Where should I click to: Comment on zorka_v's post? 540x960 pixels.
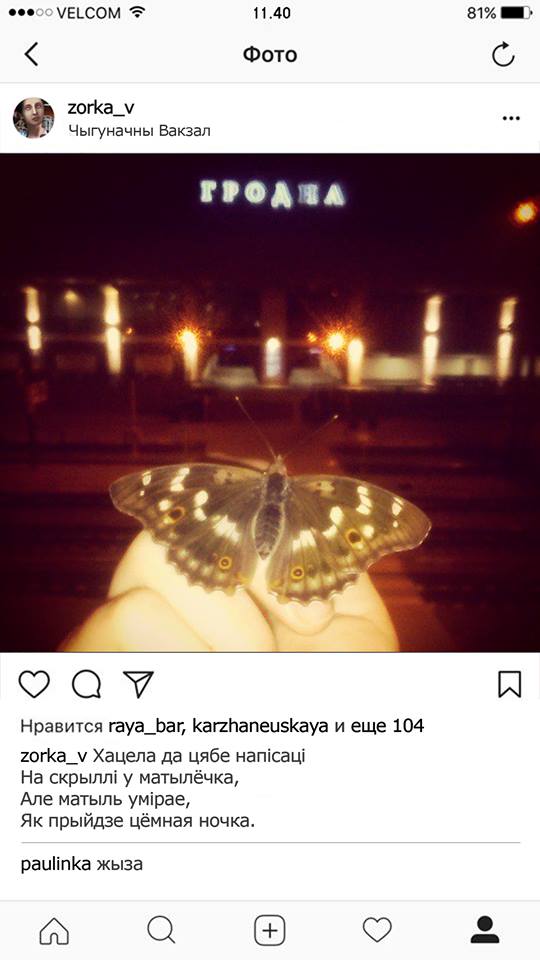[x=86, y=684]
